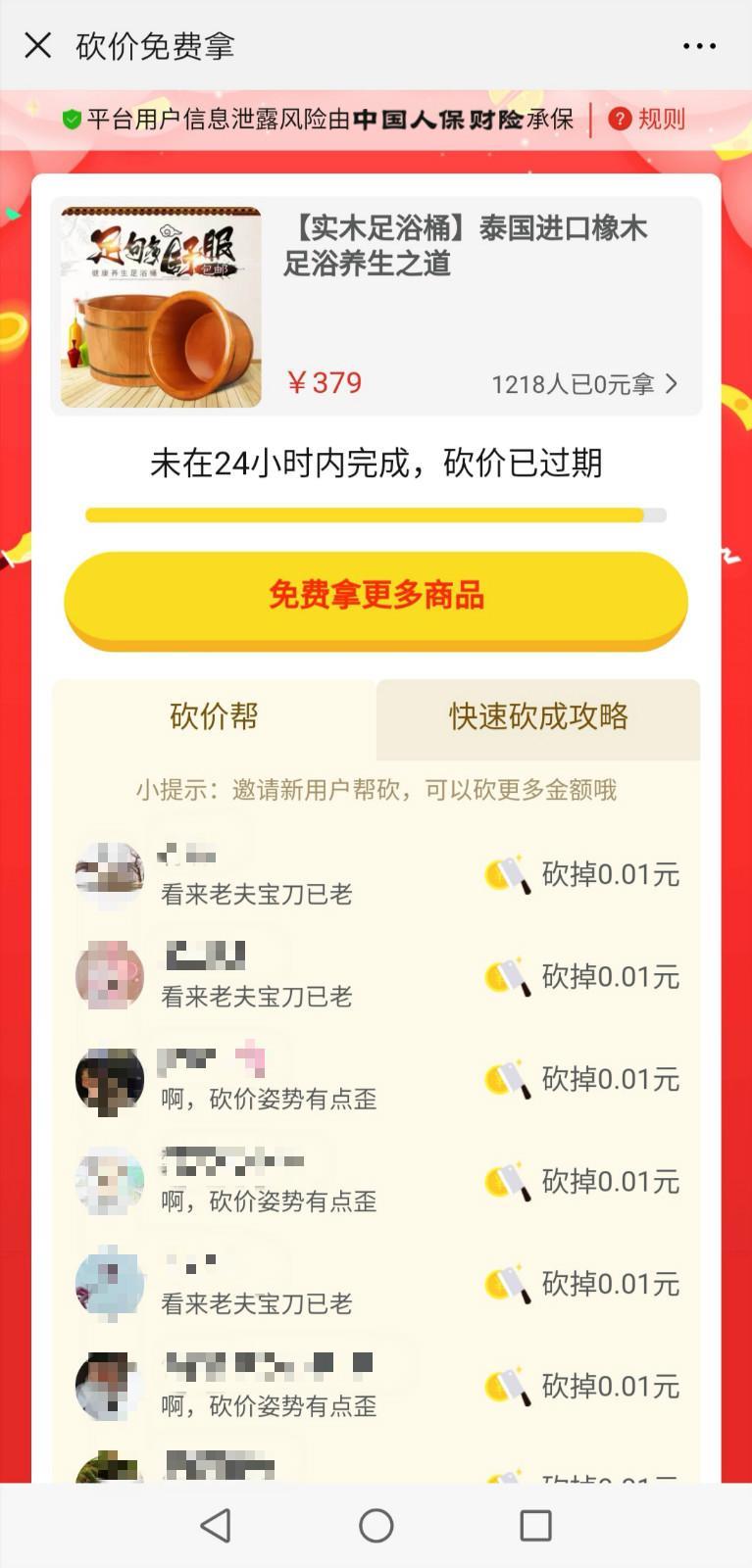Tap the system back button
The width and height of the screenshot is (752, 1568).
point(216,1525)
